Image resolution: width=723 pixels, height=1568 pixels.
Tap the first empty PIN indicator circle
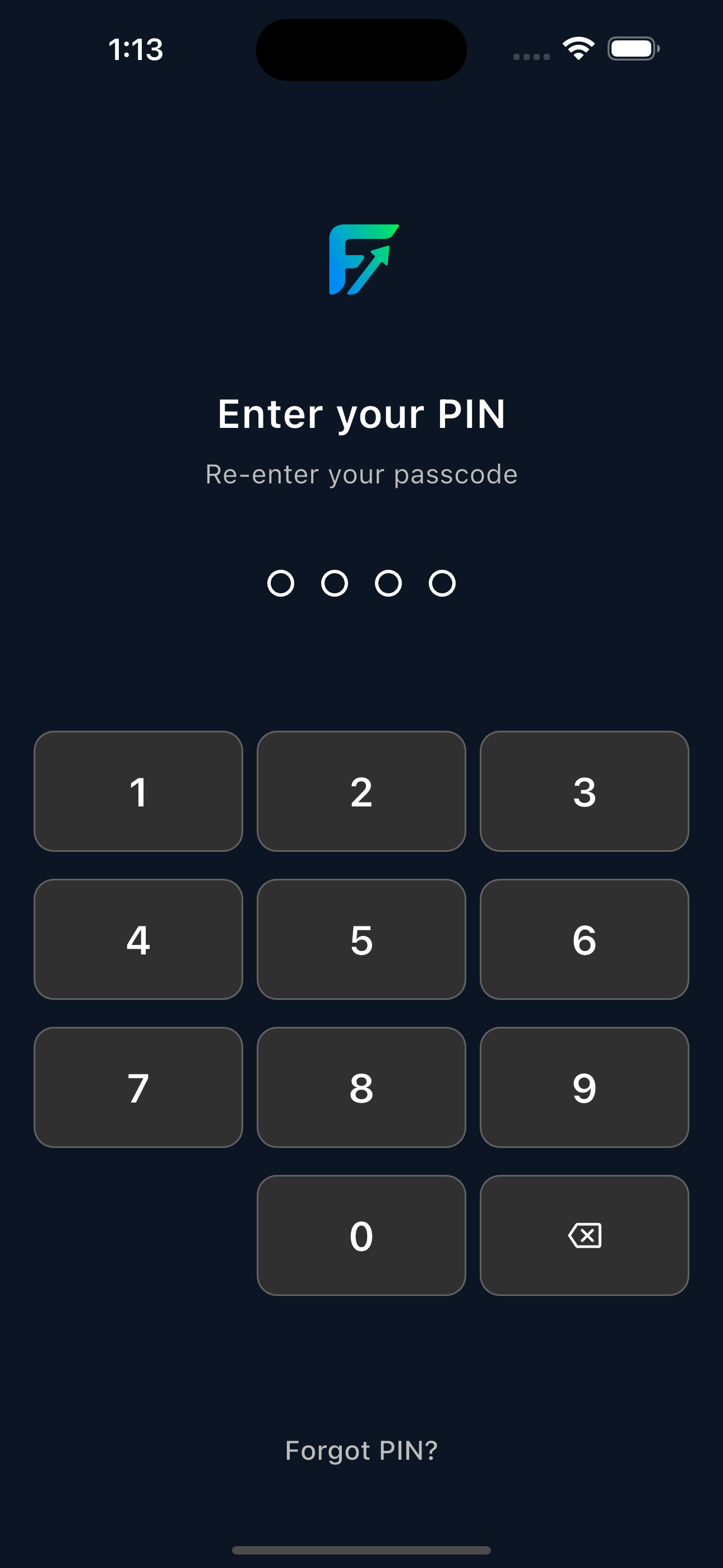tap(281, 583)
